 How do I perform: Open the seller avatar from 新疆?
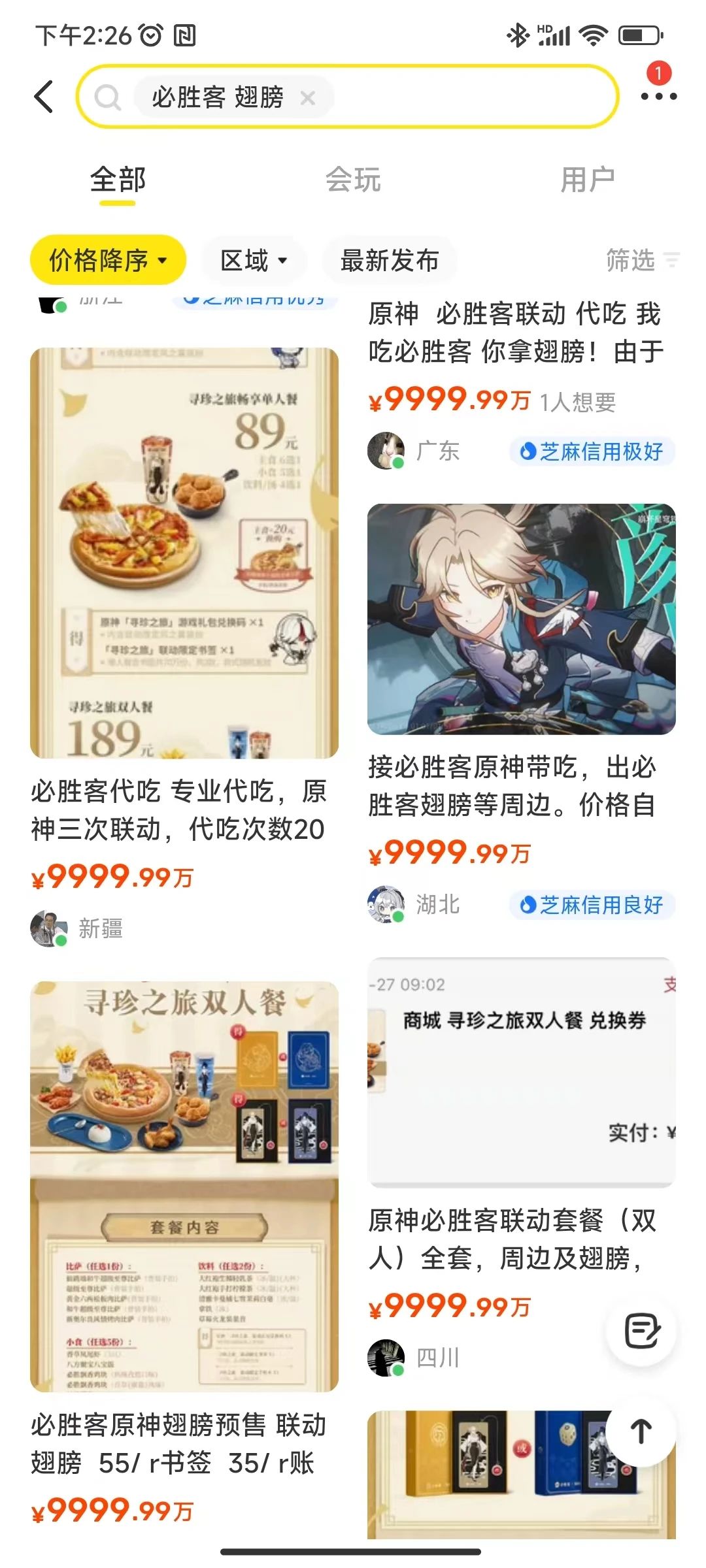[x=49, y=928]
